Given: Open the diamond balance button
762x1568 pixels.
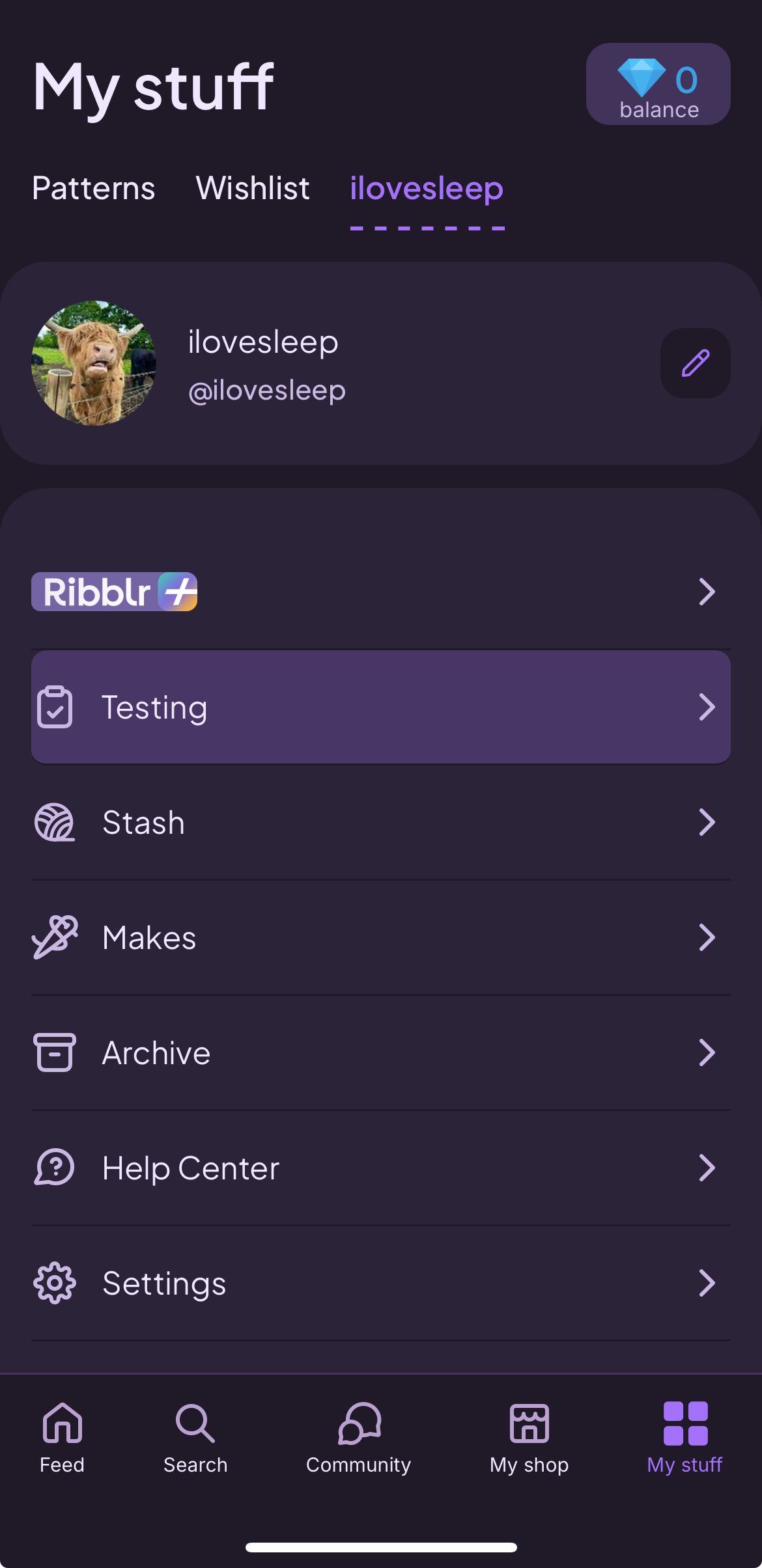Looking at the screenshot, I should pos(658,84).
